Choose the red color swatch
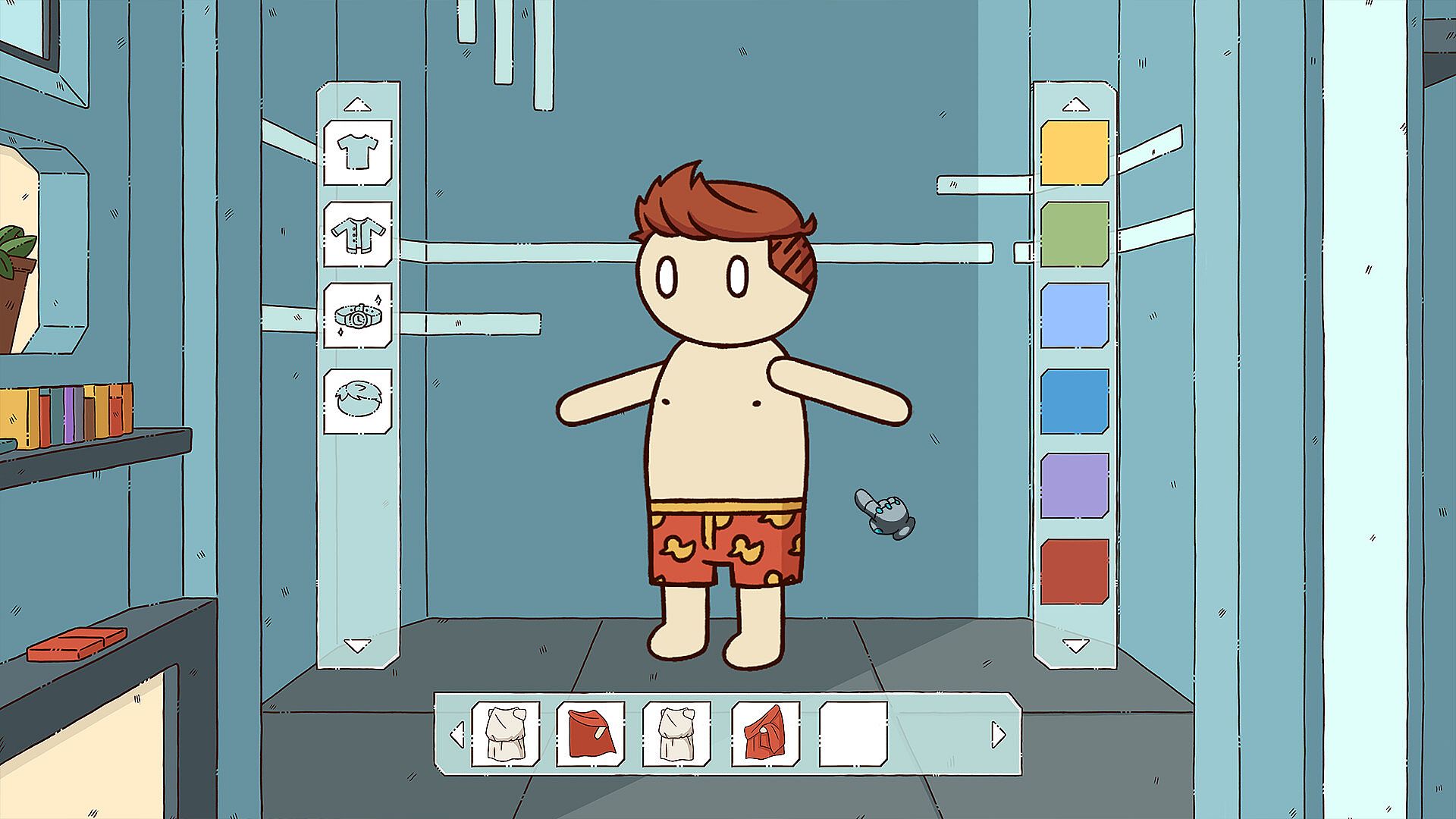Image resolution: width=1456 pixels, height=819 pixels. pos(1075,571)
